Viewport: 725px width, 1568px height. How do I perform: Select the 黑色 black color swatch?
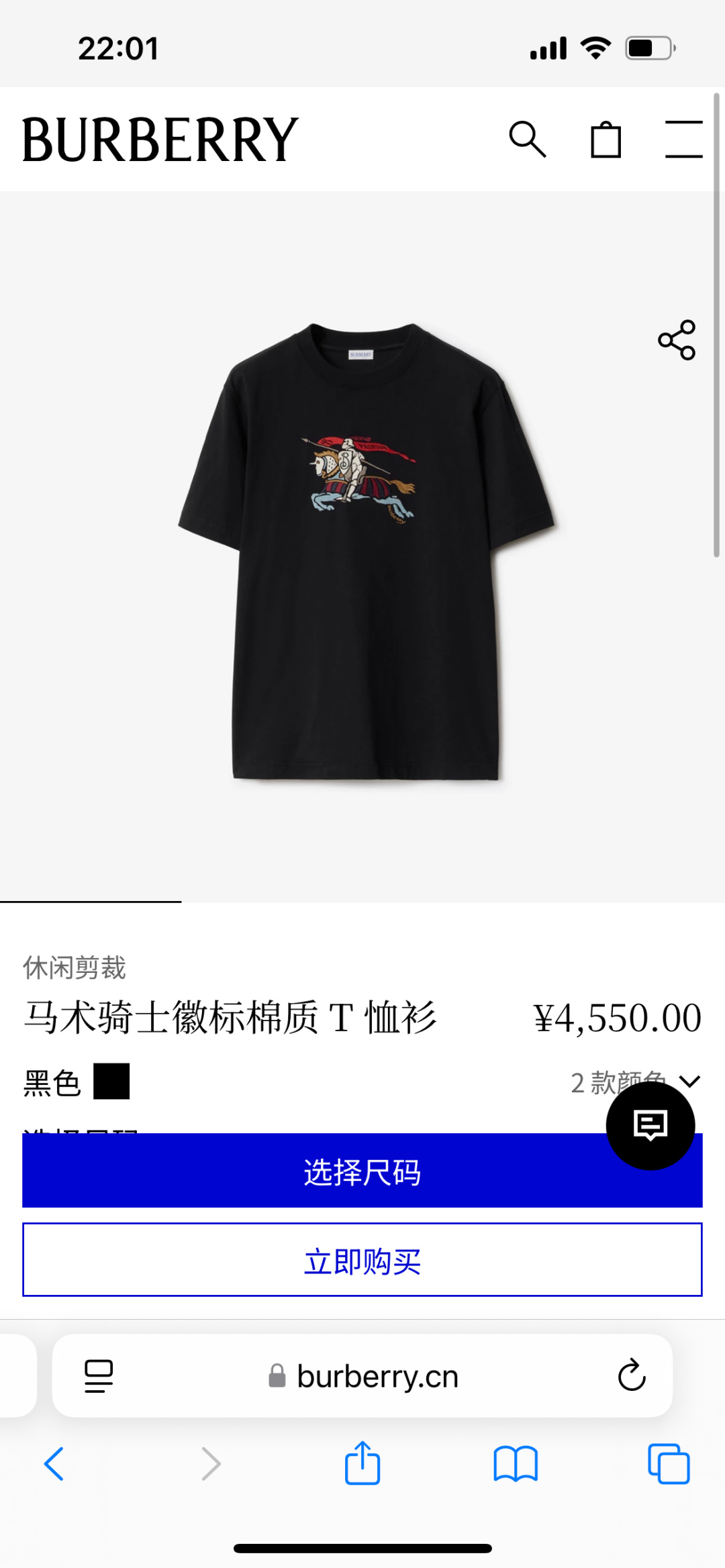pos(111,1080)
